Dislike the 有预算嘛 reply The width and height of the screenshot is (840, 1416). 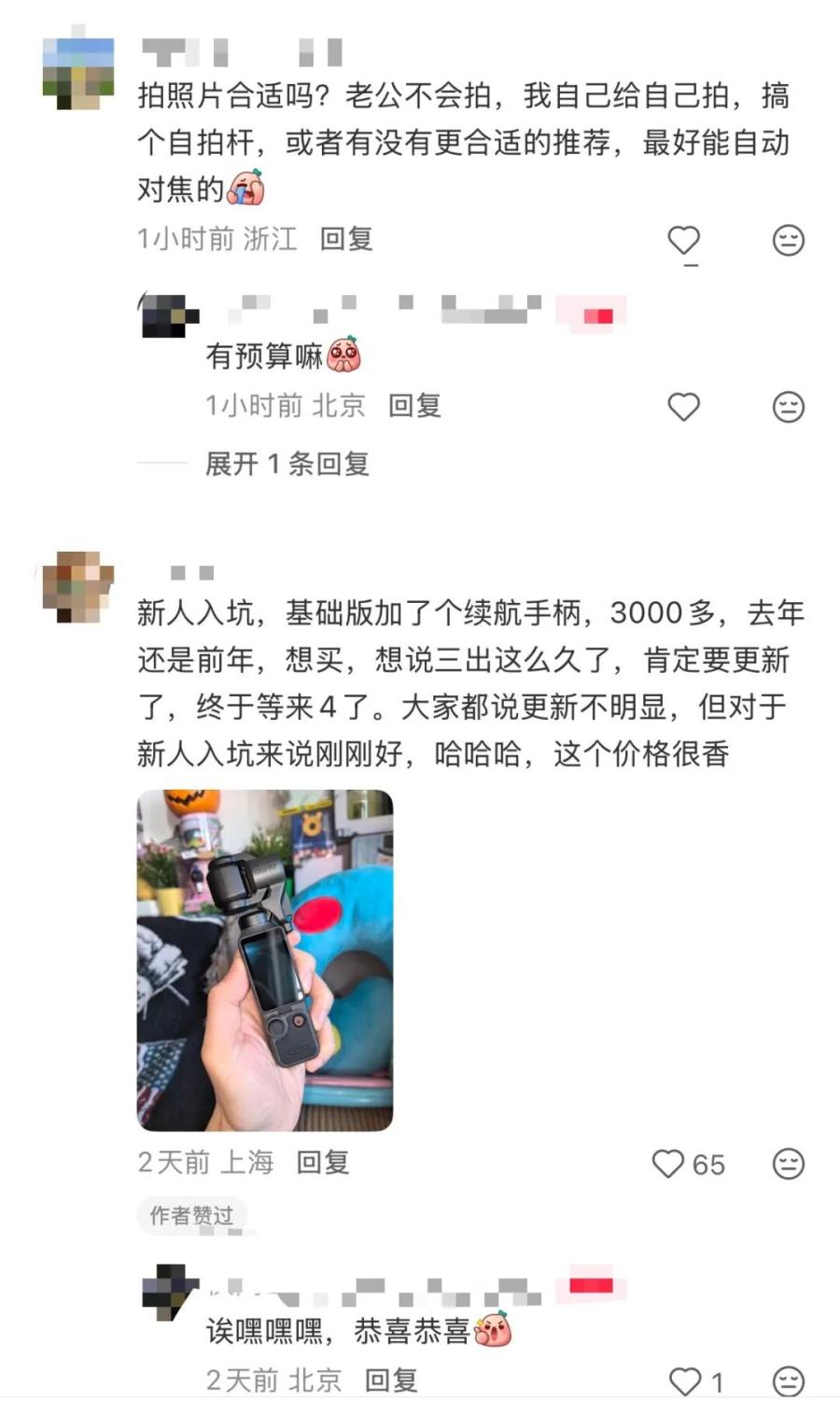point(788,406)
